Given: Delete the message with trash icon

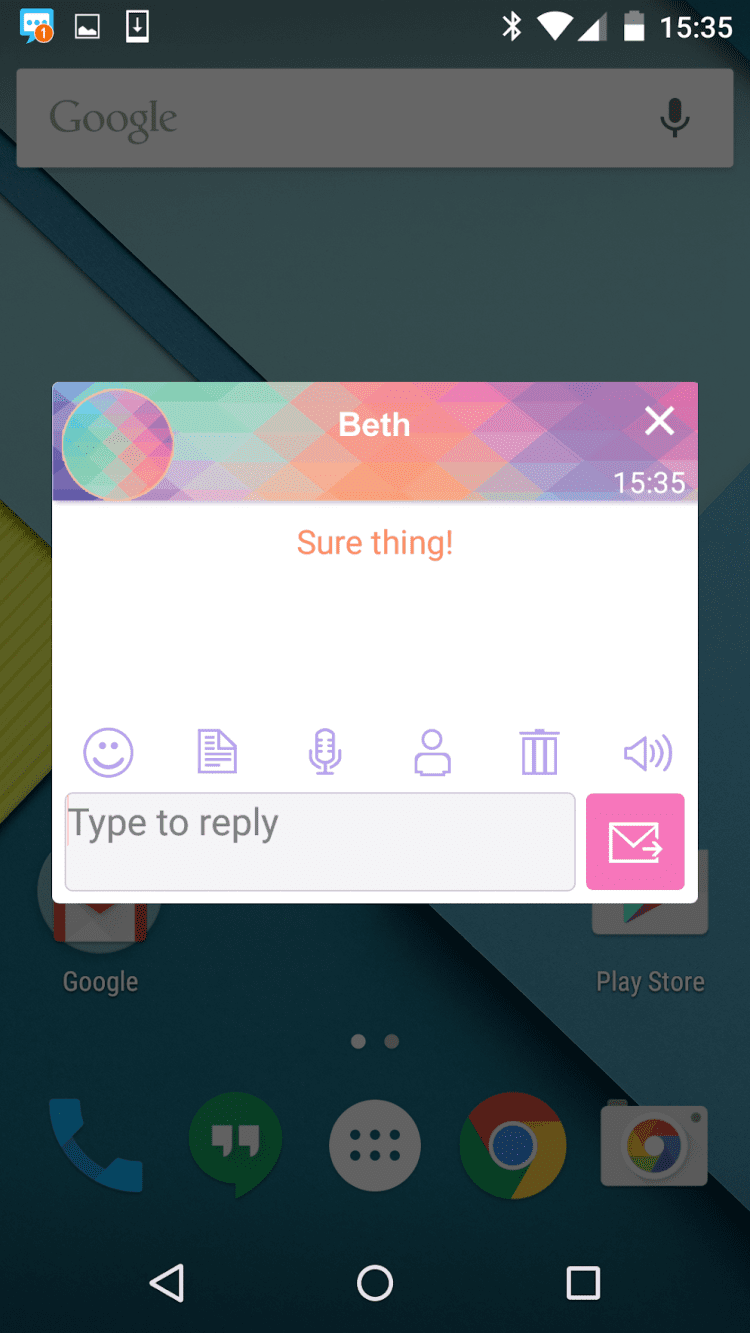Looking at the screenshot, I should click(x=539, y=752).
